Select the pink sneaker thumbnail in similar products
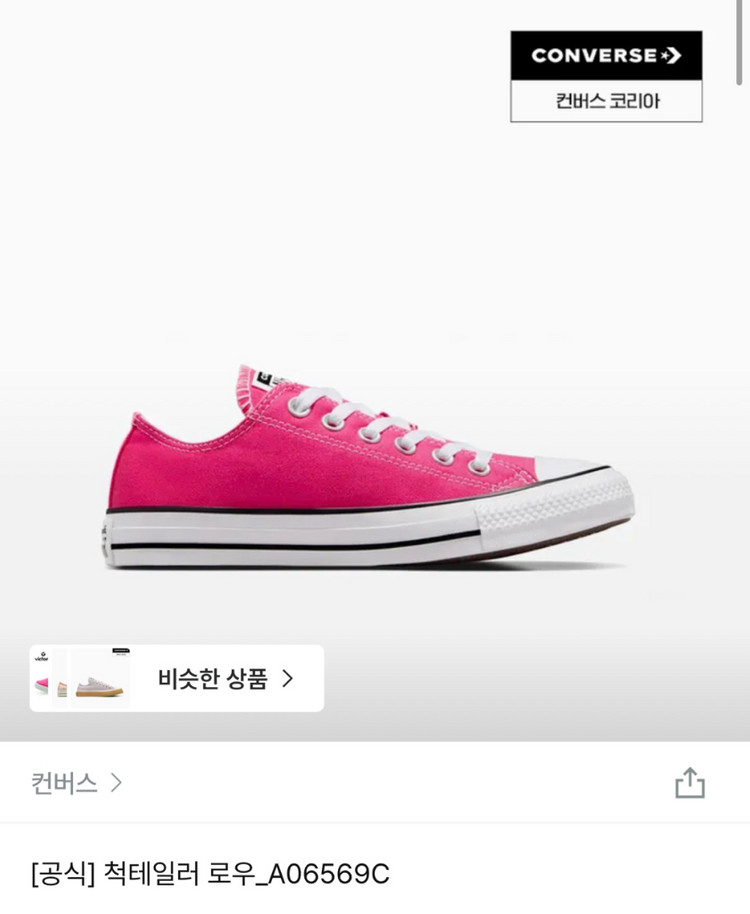This screenshot has height=914, width=750. 42,685
